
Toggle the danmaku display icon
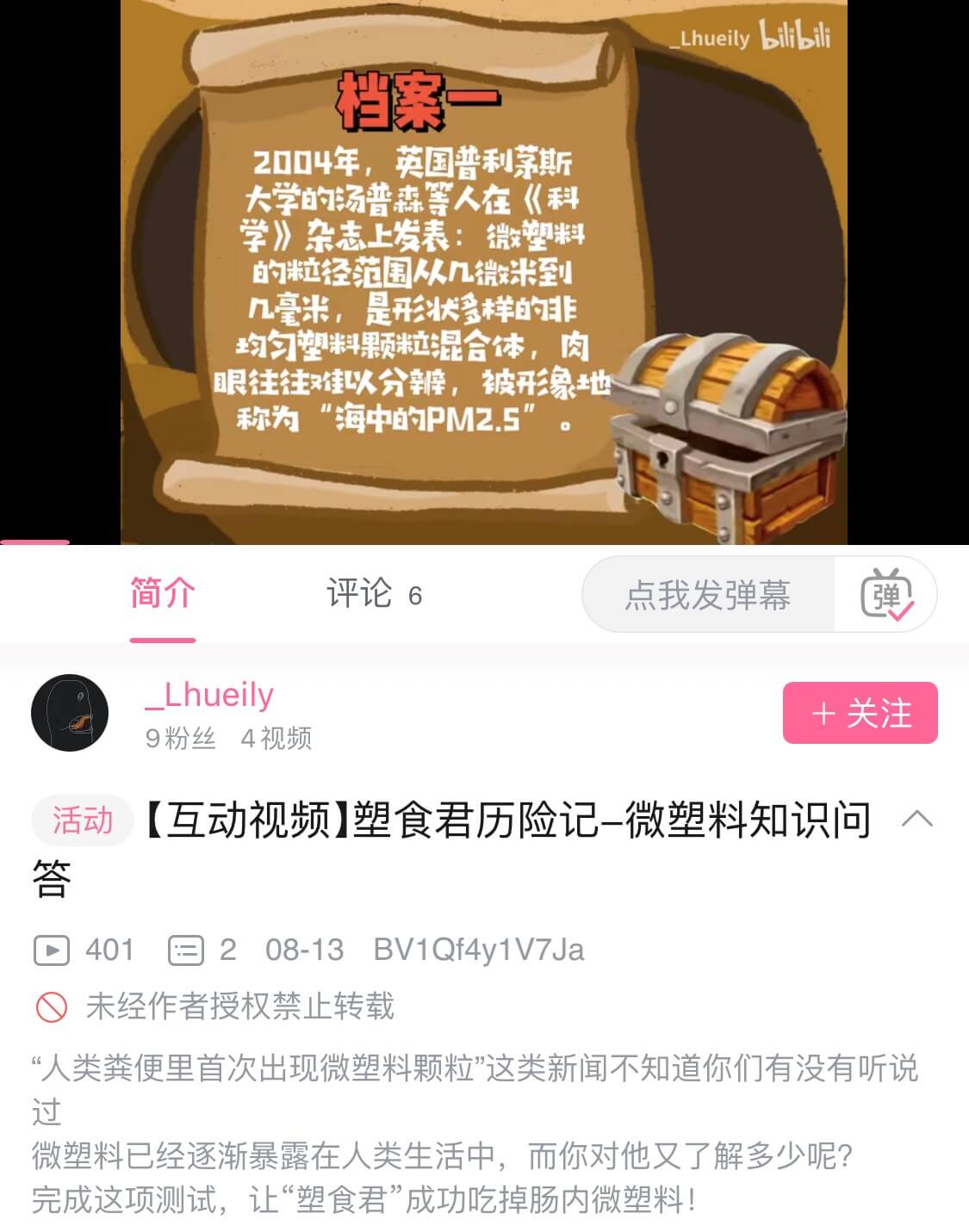pyautogui.click(x=886, y=595)
